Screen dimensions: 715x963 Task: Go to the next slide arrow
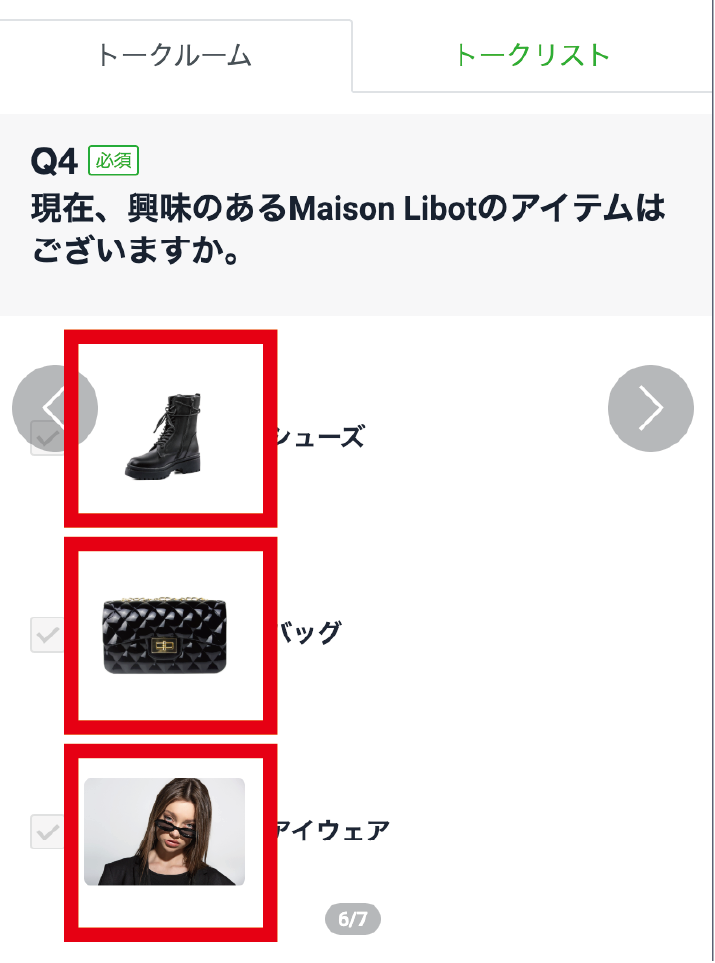coord(651,408)
